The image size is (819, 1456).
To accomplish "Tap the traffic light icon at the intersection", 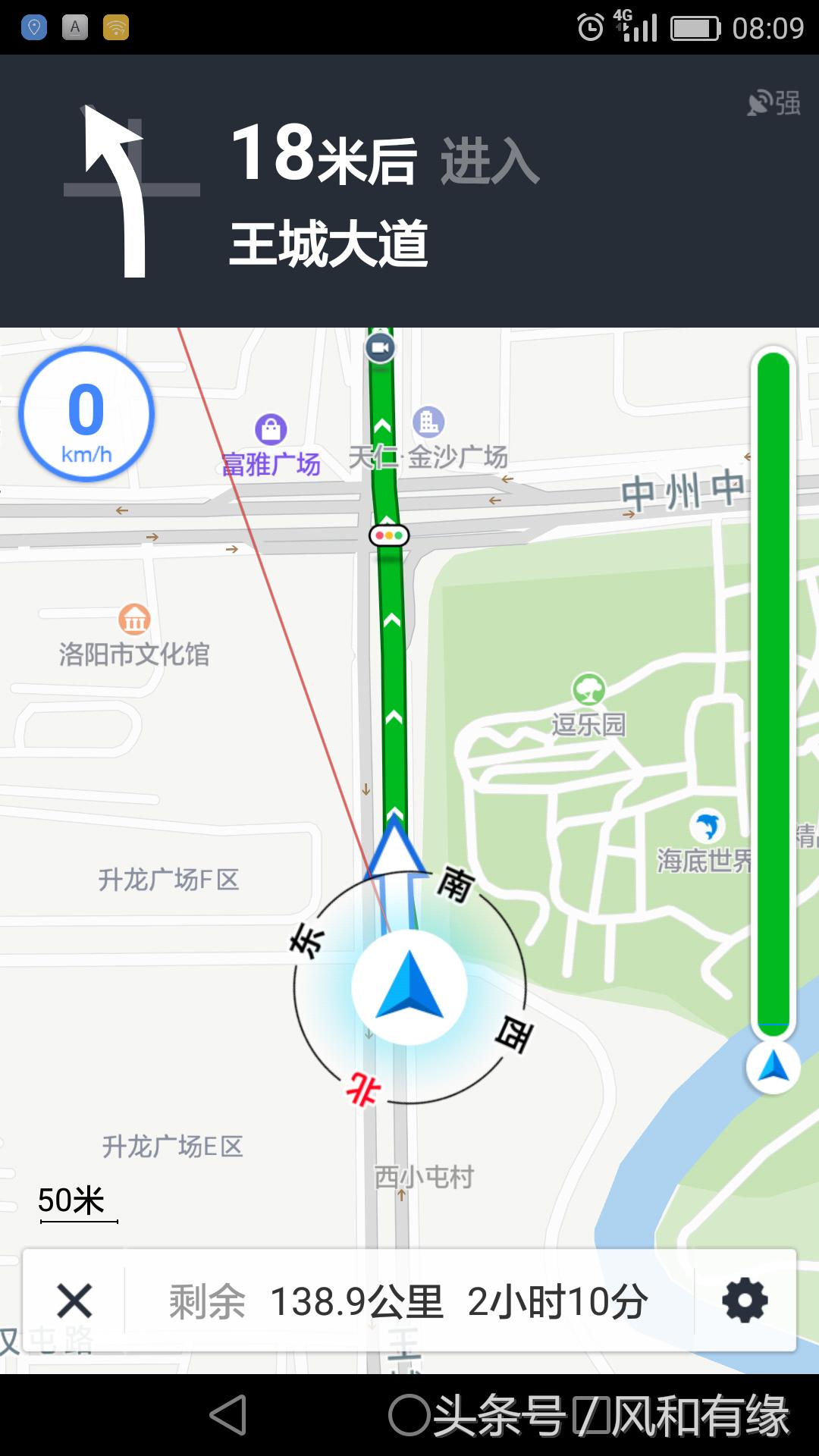I will pos(389,535).
